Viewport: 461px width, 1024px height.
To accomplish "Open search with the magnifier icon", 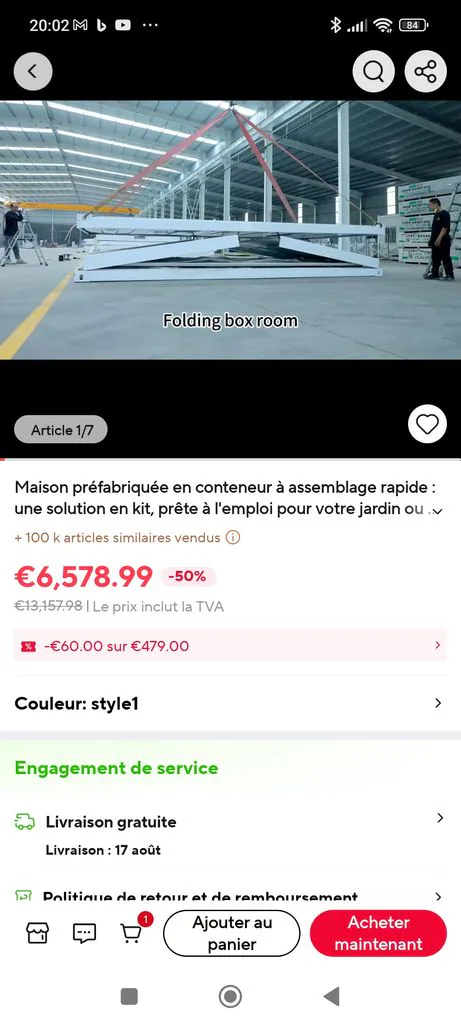I will pos(374,71).
